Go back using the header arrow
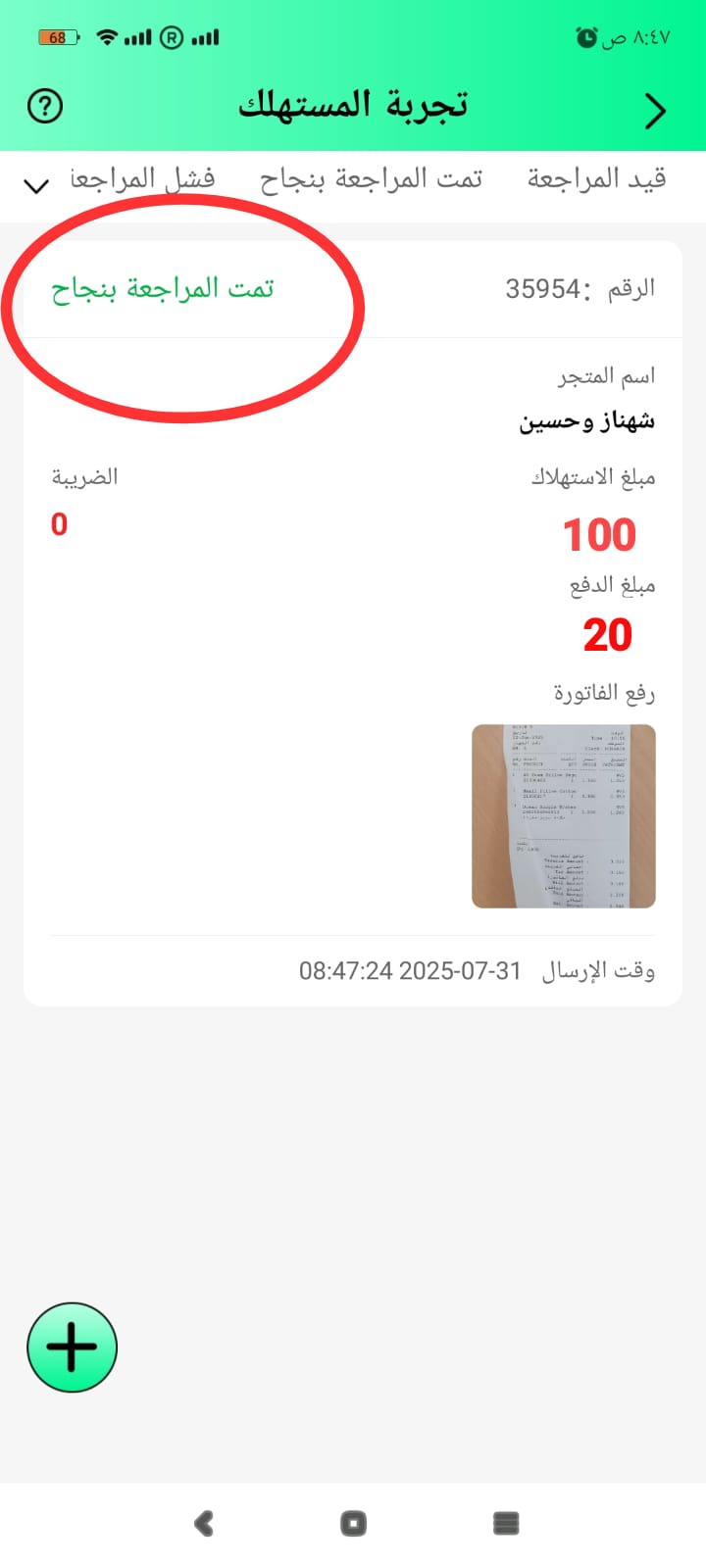Image resolution: width=706 pixels, height=1568 pixels. point(655,111)
